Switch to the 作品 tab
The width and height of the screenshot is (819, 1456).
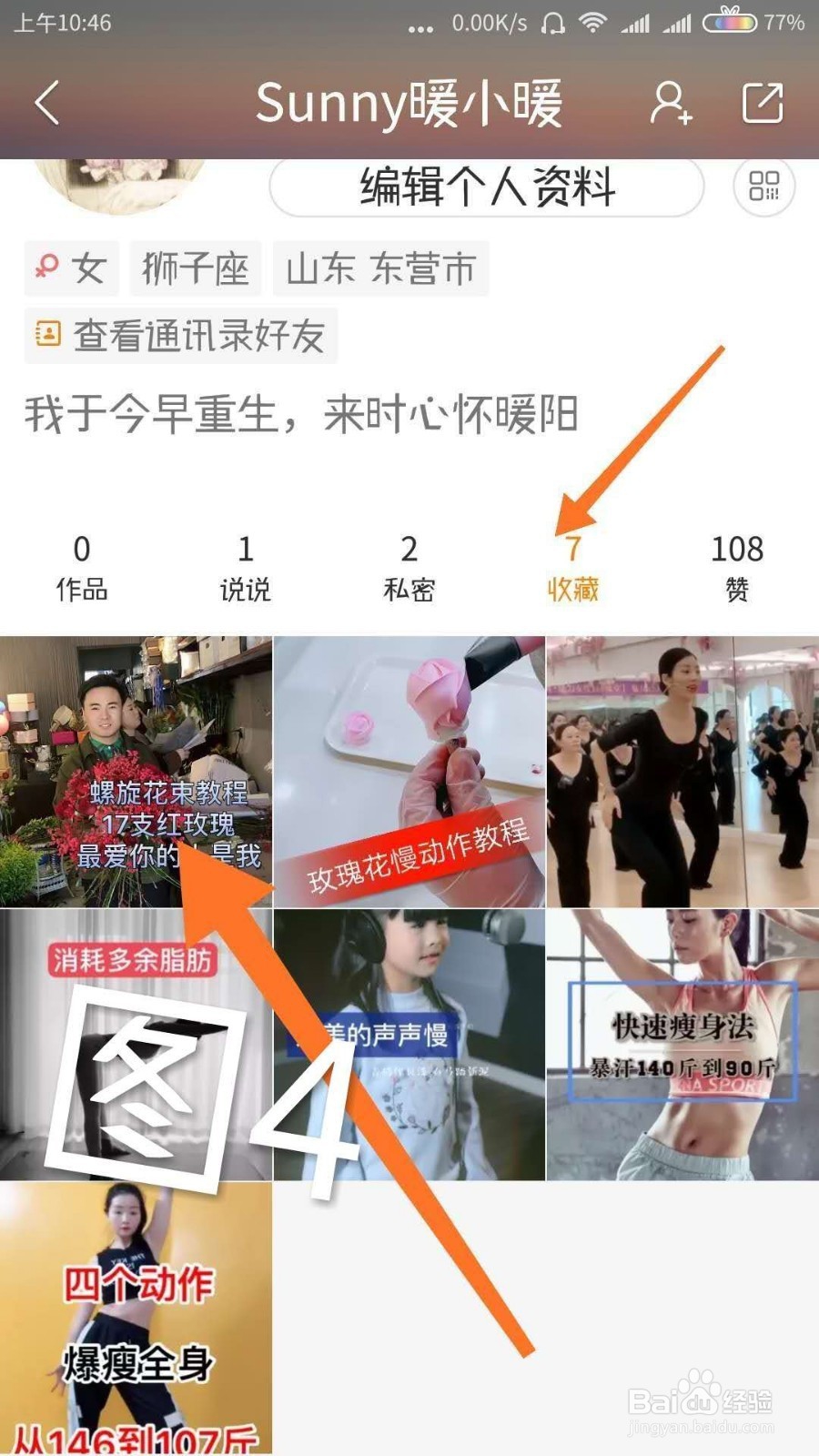click(x=82, y=568)
